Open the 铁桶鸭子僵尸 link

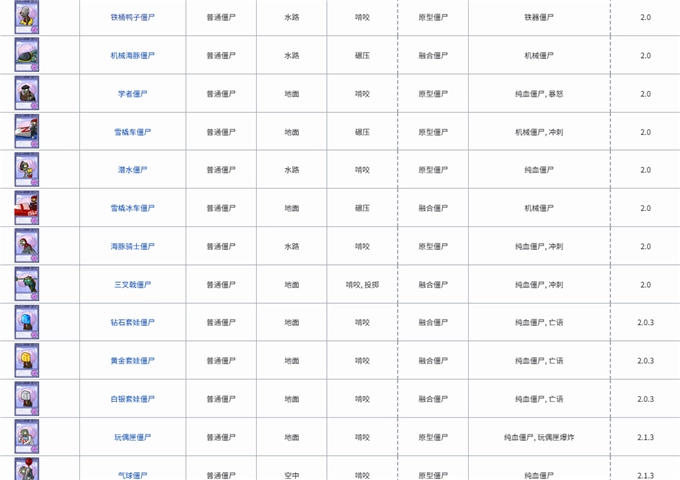[x=132, y=18]
